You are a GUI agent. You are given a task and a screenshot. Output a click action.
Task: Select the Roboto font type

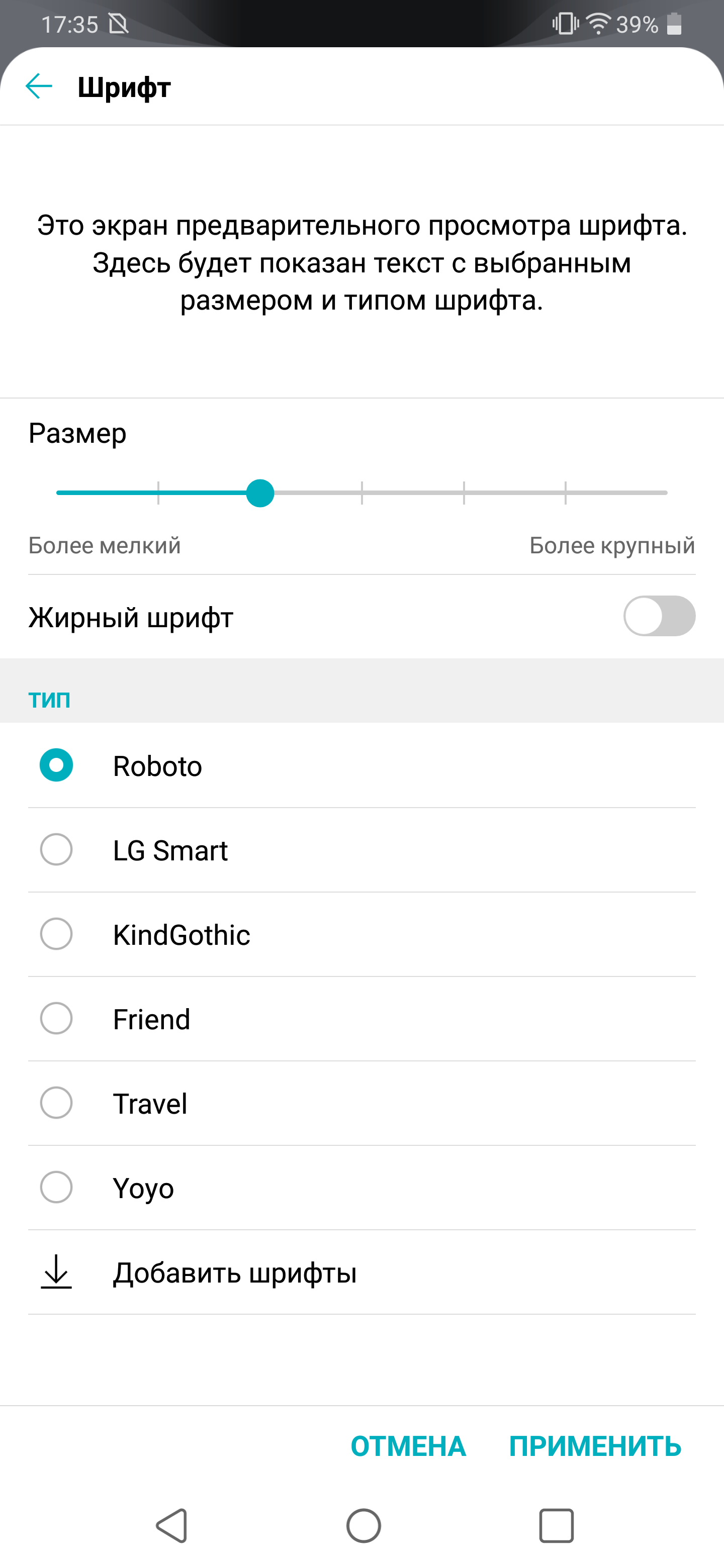tap(361, 766)
